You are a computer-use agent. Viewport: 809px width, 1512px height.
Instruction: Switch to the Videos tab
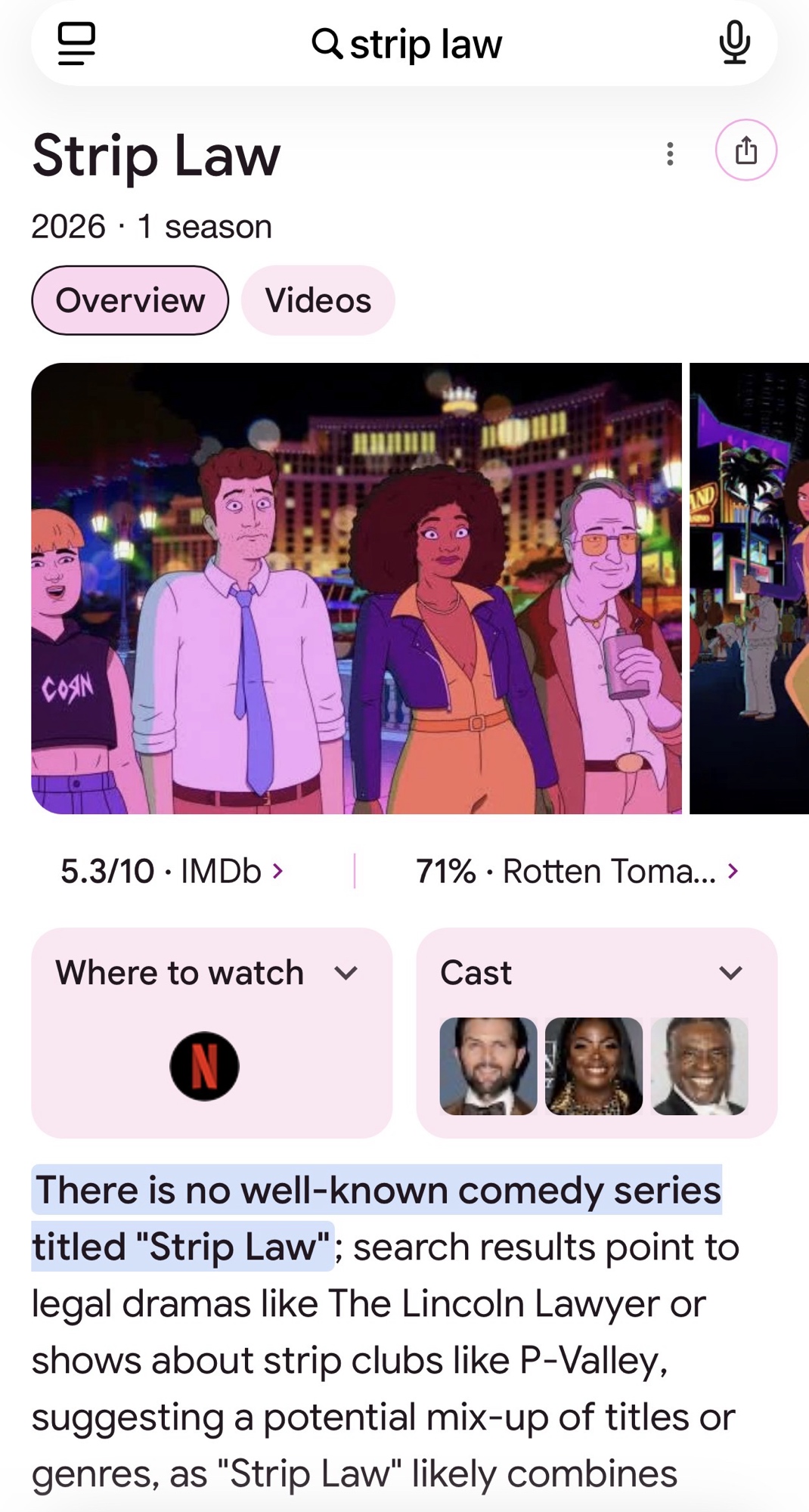[x=318, y=300]
